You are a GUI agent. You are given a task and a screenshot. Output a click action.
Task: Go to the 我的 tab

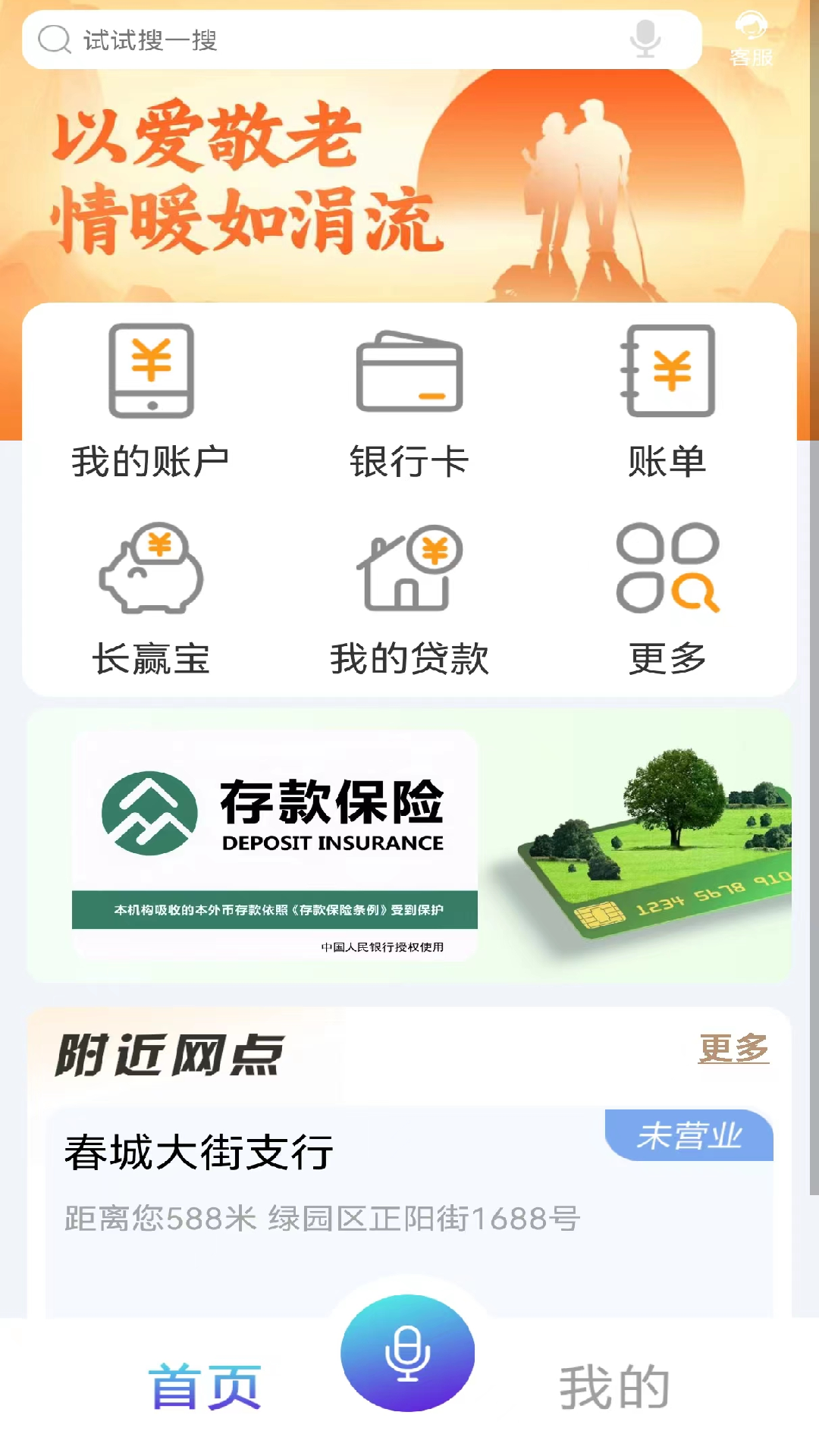(x=614, y=1386)
